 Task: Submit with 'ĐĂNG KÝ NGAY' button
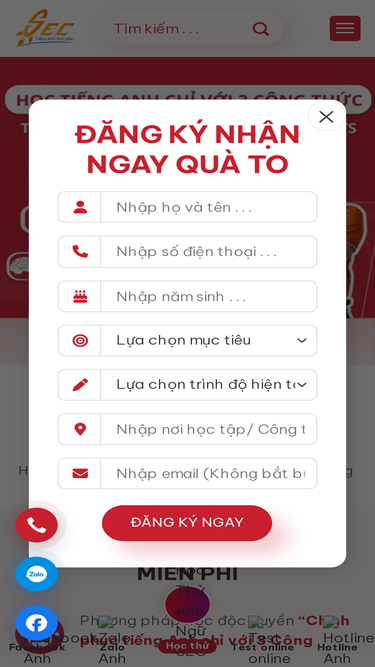click(x=187, y=523)
